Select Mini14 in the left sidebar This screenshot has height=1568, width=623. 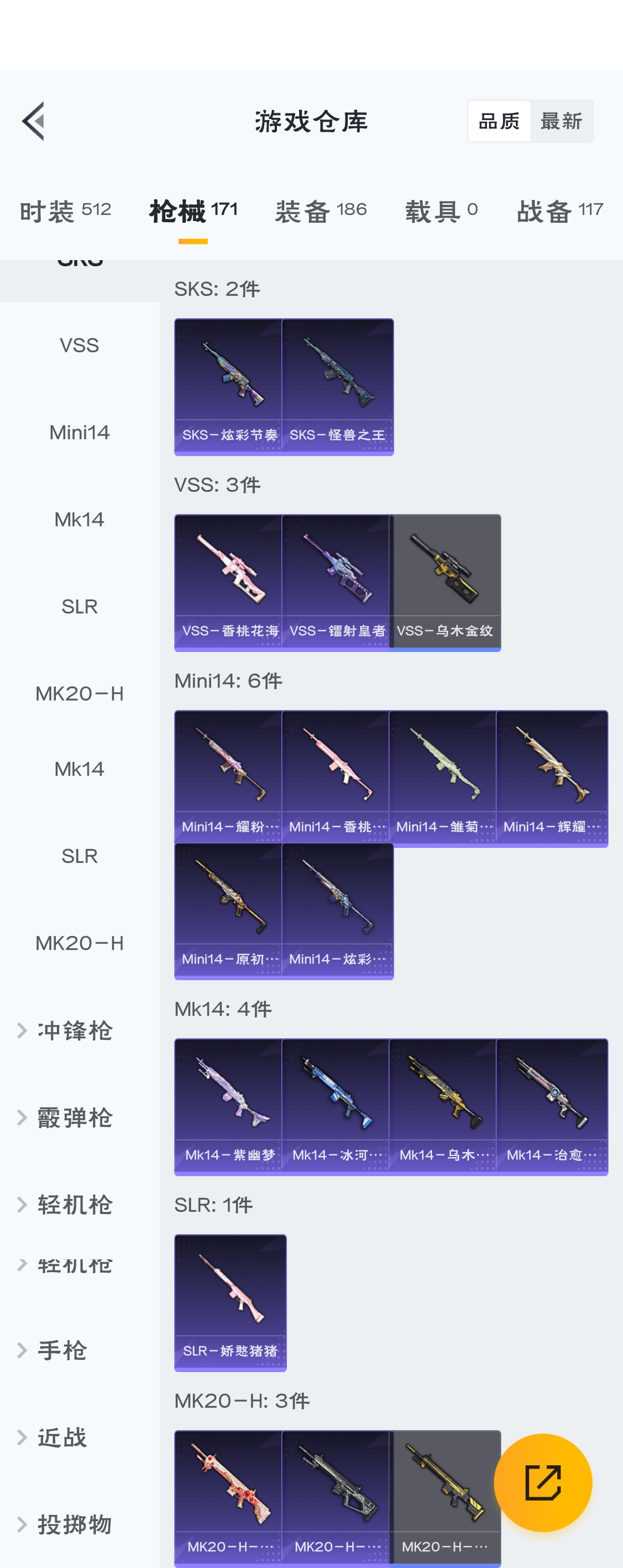(79, 432)
